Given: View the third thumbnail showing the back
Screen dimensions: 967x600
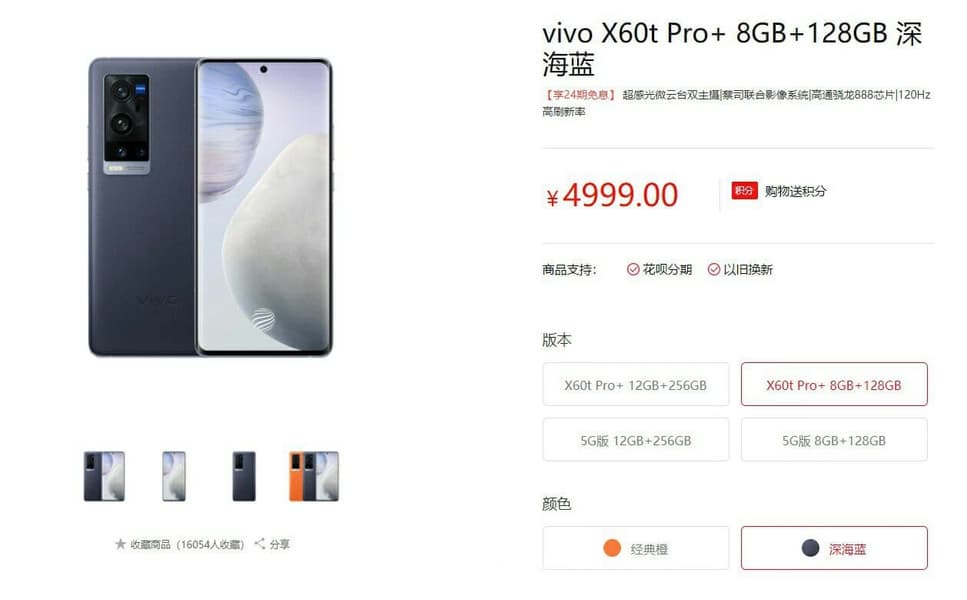Looking at the screenshot, I should pyautogui.click(x=244, y=476).
